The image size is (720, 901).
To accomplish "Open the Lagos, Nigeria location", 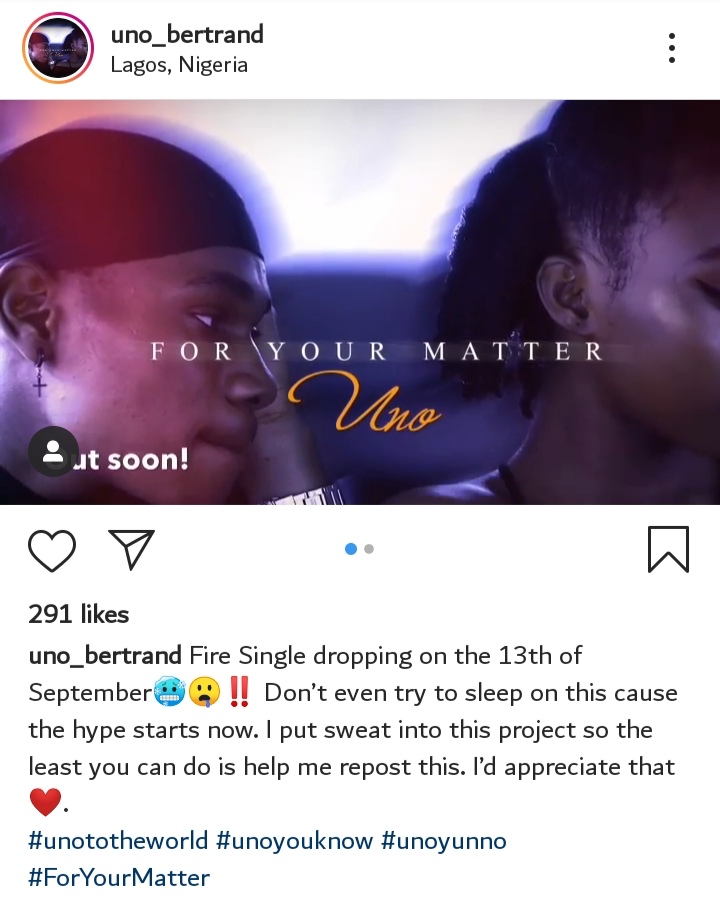I will [179, 66].
